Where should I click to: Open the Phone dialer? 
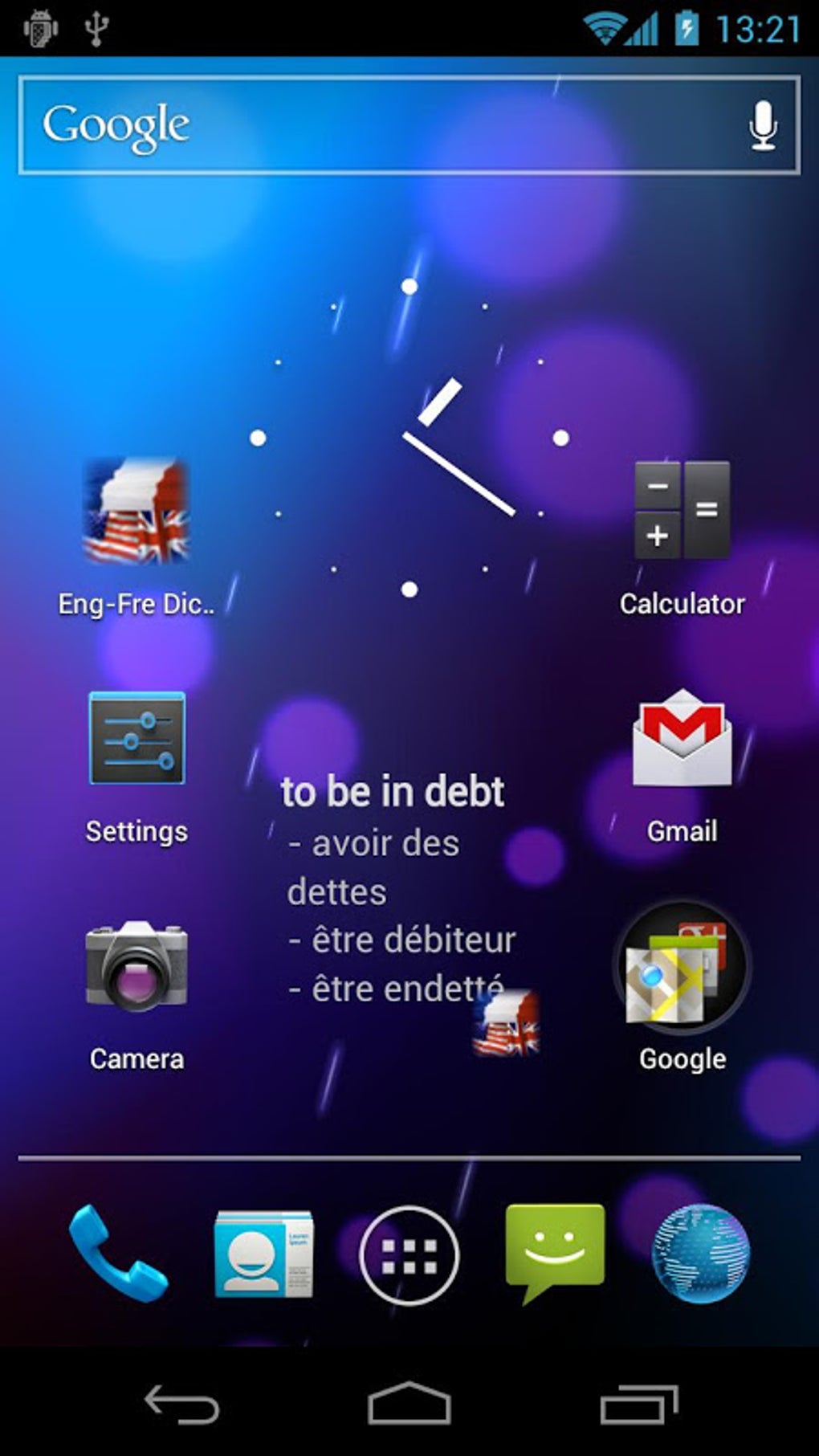pyautogui.click(x=118, y=1253)
